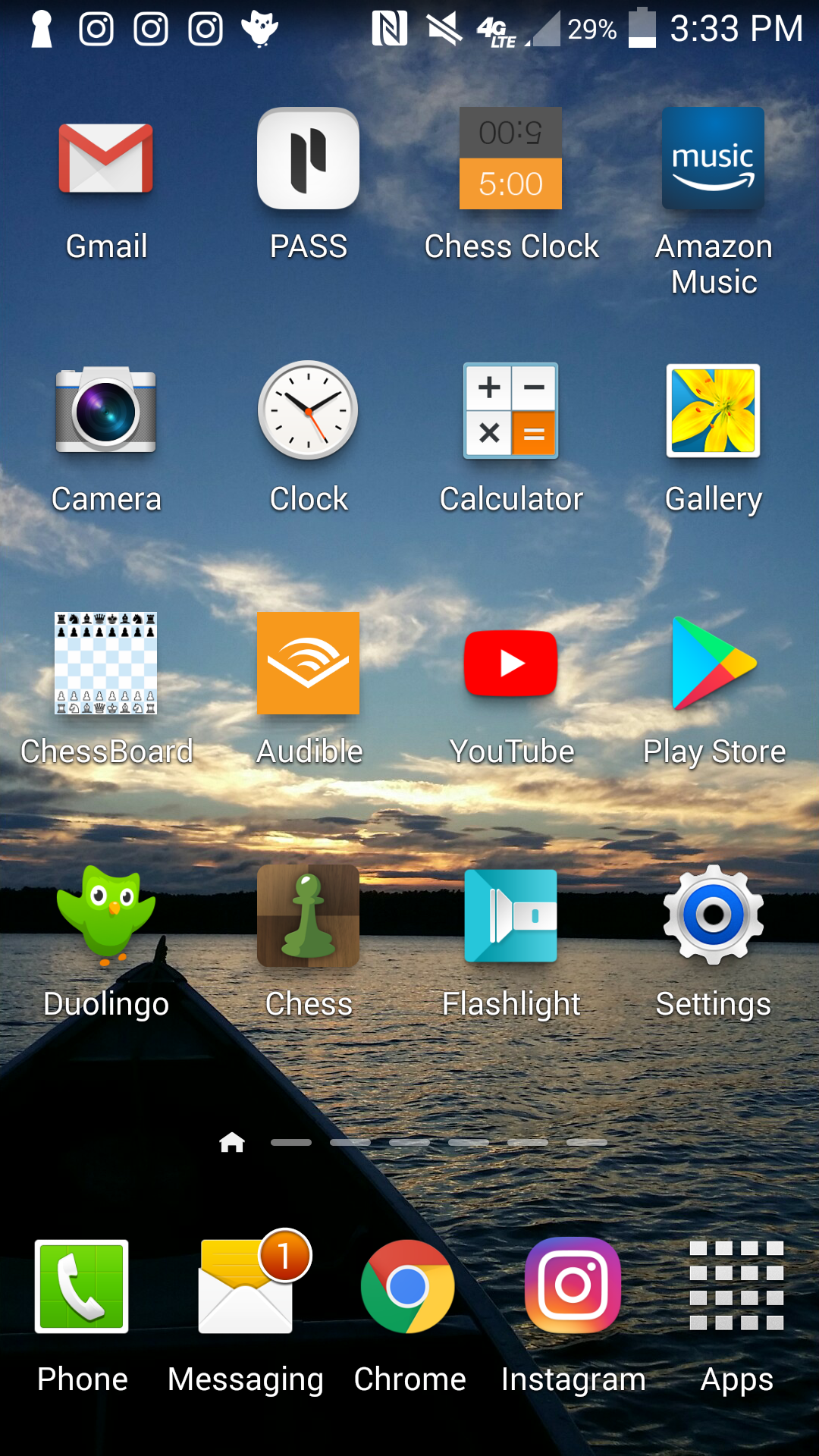The width and height of the screenshot is (819, 1456).
Task: Open the Chess app
Action: 308,915
